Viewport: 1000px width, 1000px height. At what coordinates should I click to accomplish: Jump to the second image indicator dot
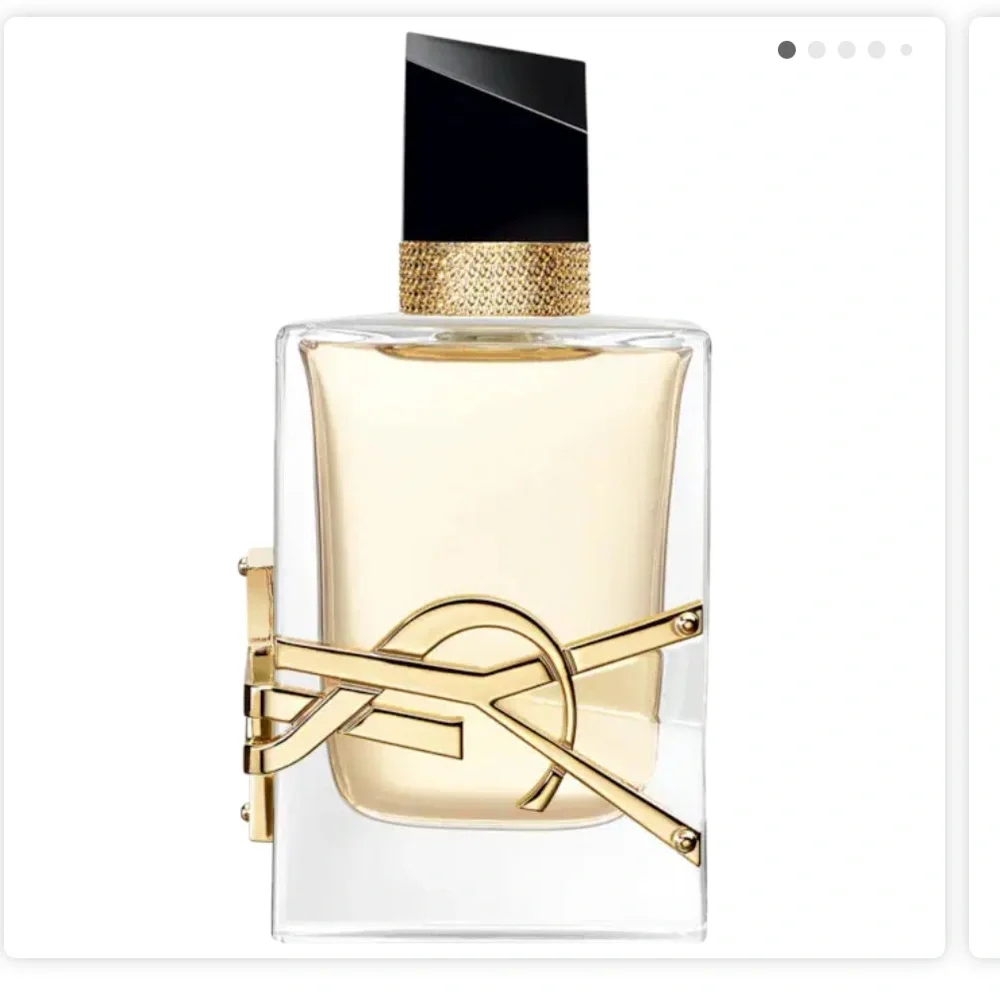(817, 50)
